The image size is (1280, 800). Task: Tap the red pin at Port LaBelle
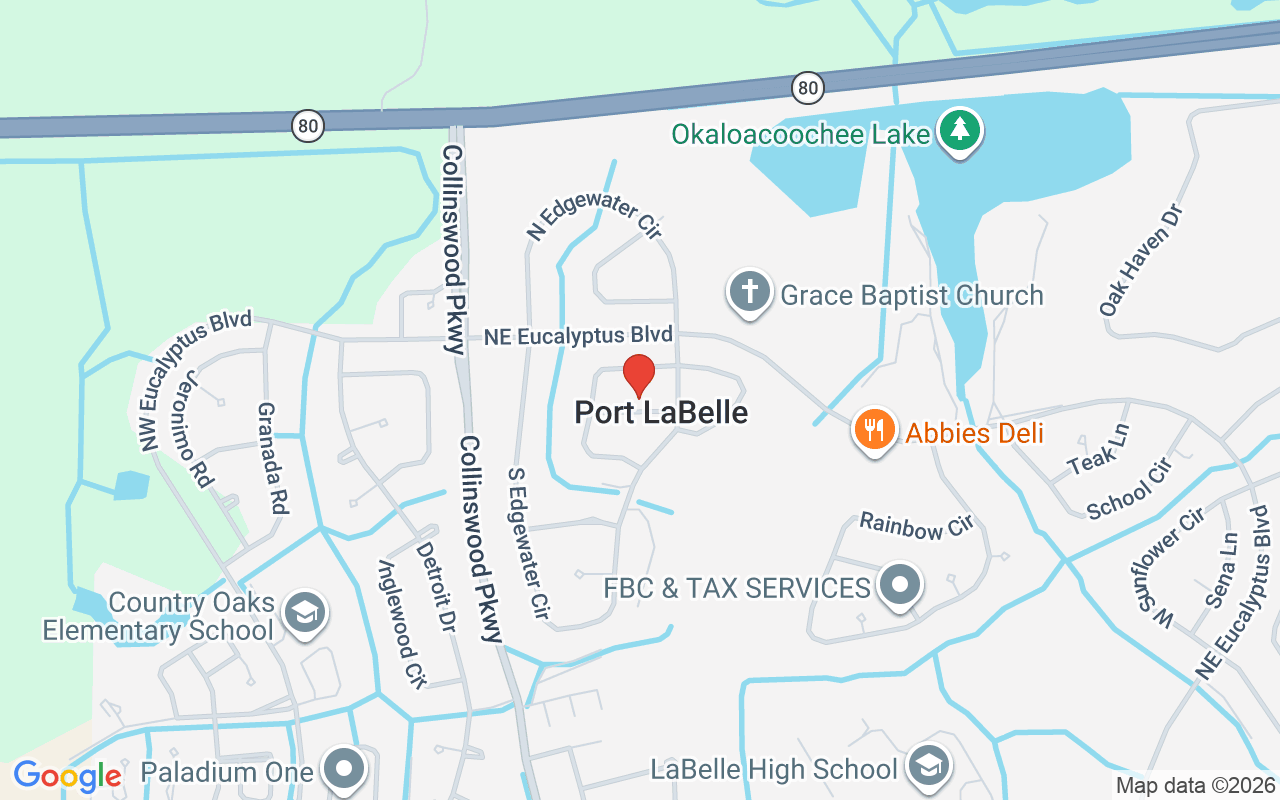639,375
